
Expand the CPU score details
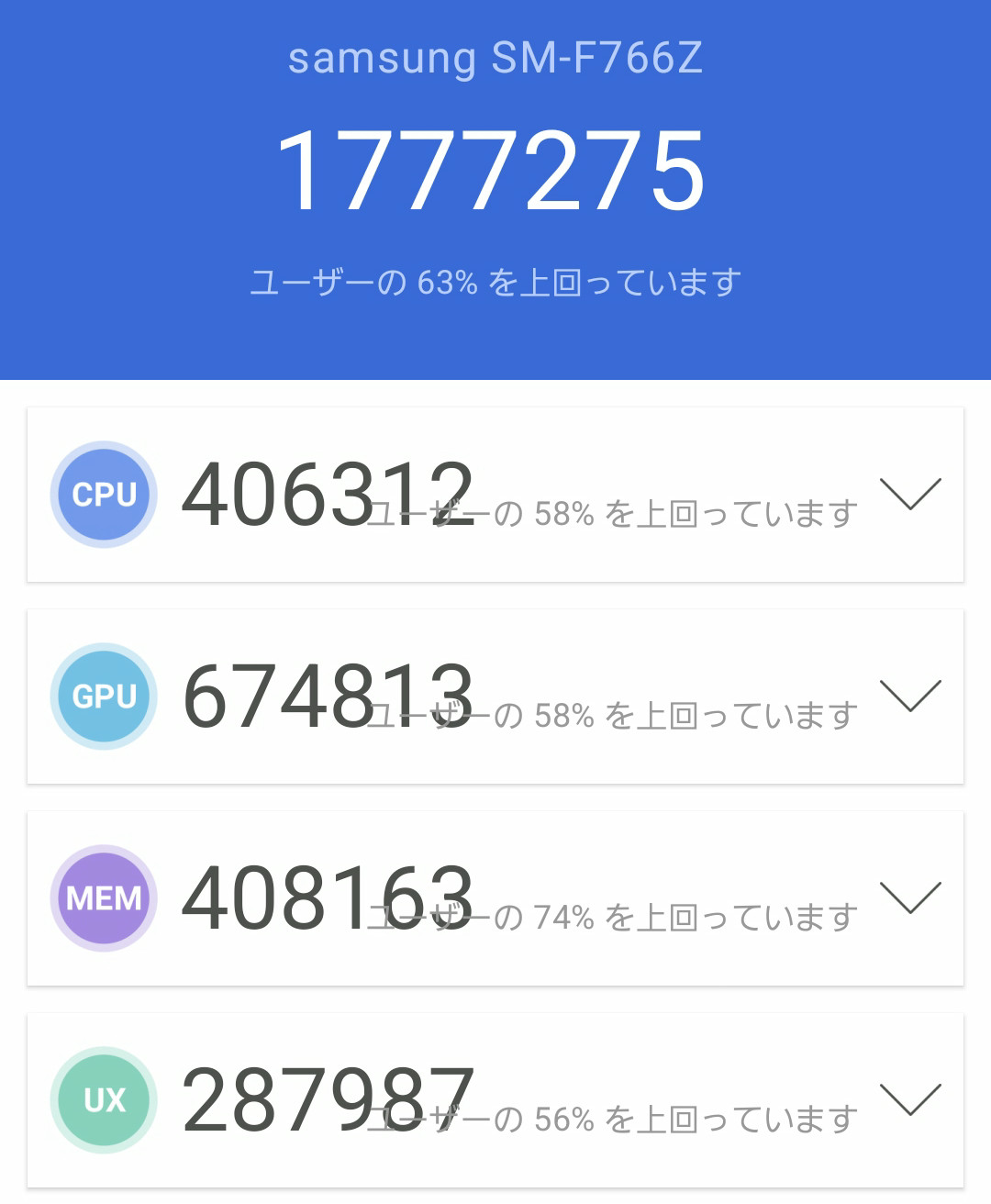point(910,494)
